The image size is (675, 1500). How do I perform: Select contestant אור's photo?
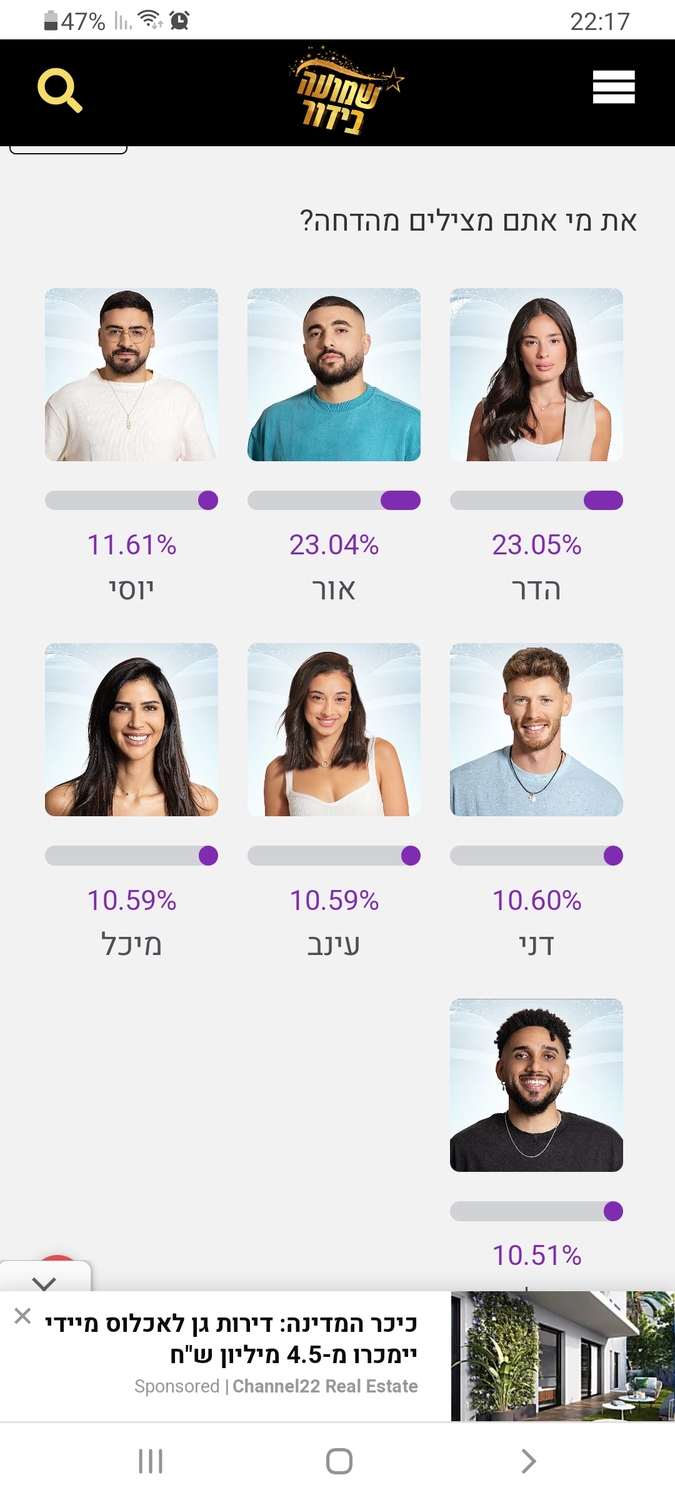(x=334, y=375)
